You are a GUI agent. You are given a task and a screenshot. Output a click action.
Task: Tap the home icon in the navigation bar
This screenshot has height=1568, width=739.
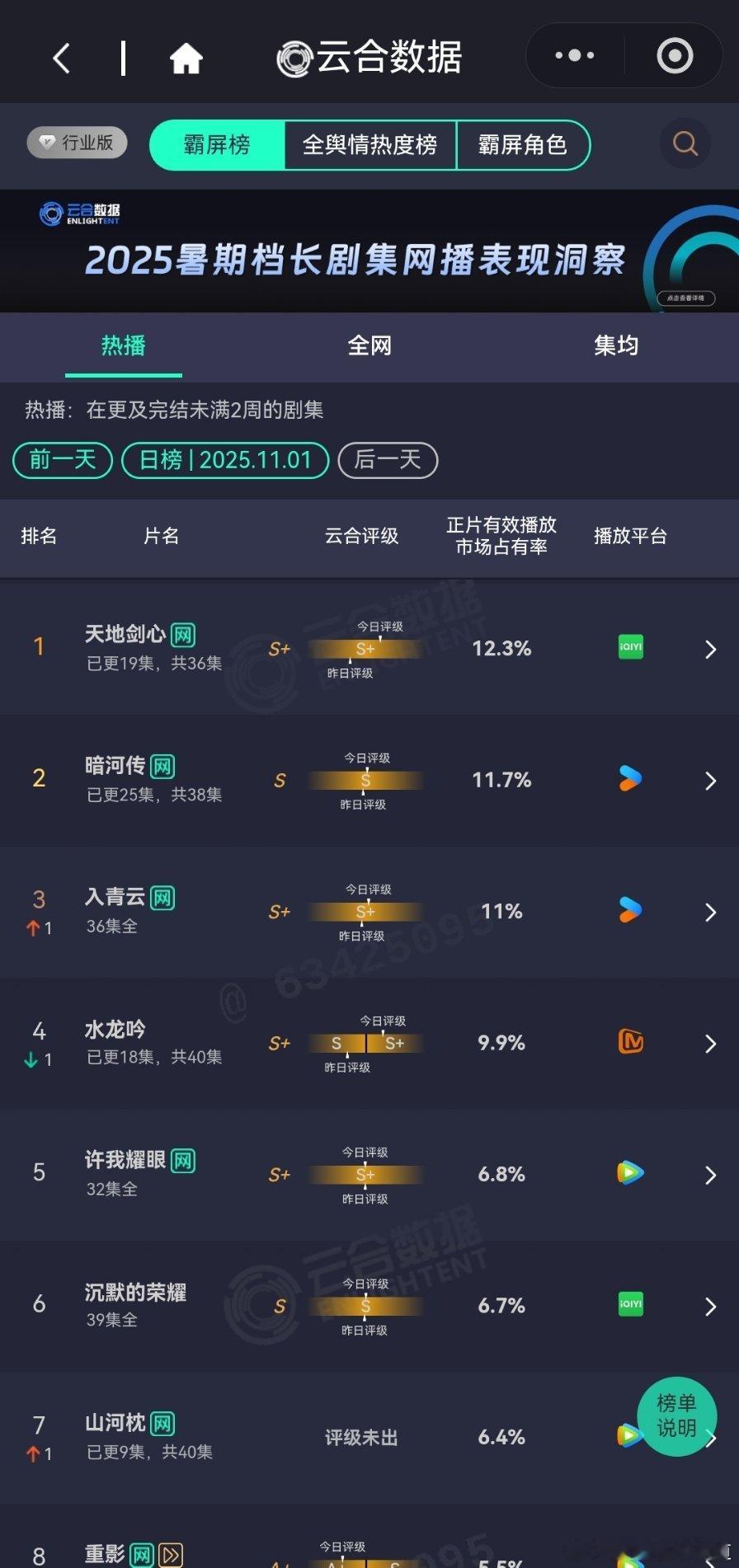[185, 58]
